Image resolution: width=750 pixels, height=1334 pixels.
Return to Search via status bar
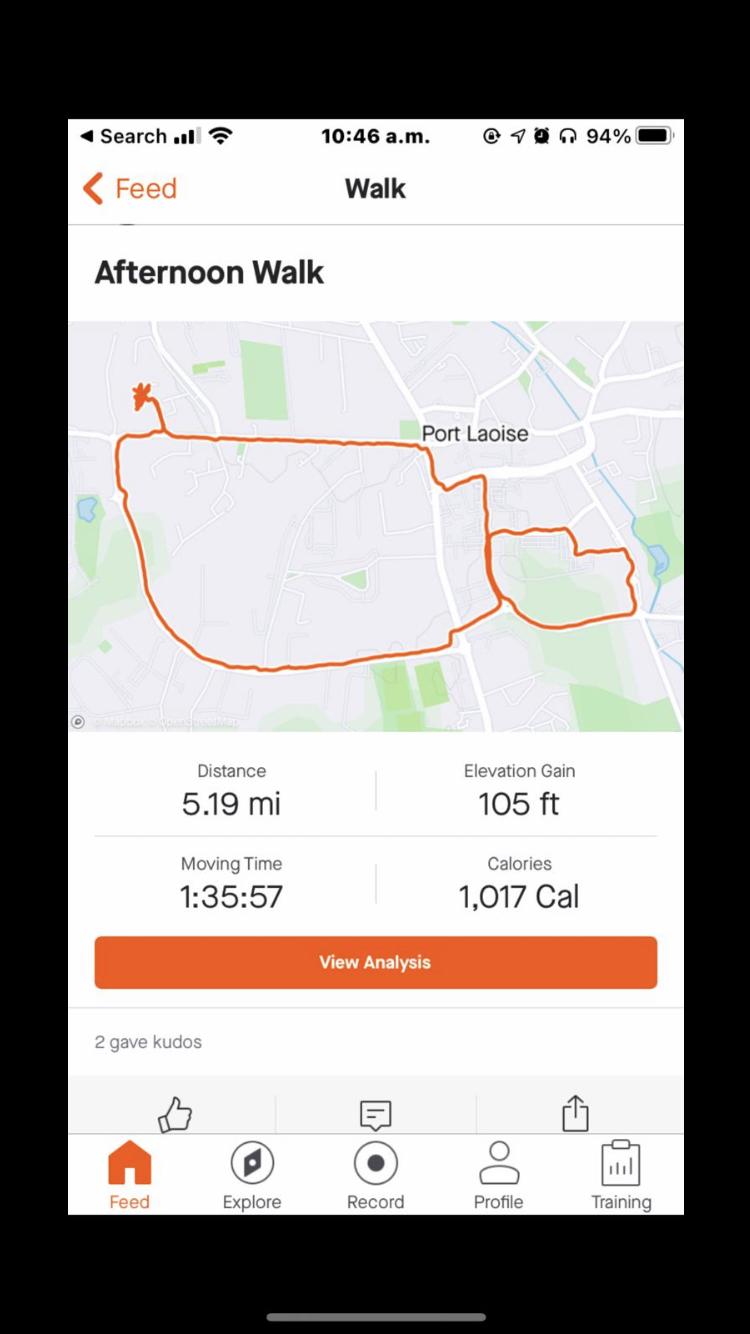pyautogui.click(x=123, y=136)
